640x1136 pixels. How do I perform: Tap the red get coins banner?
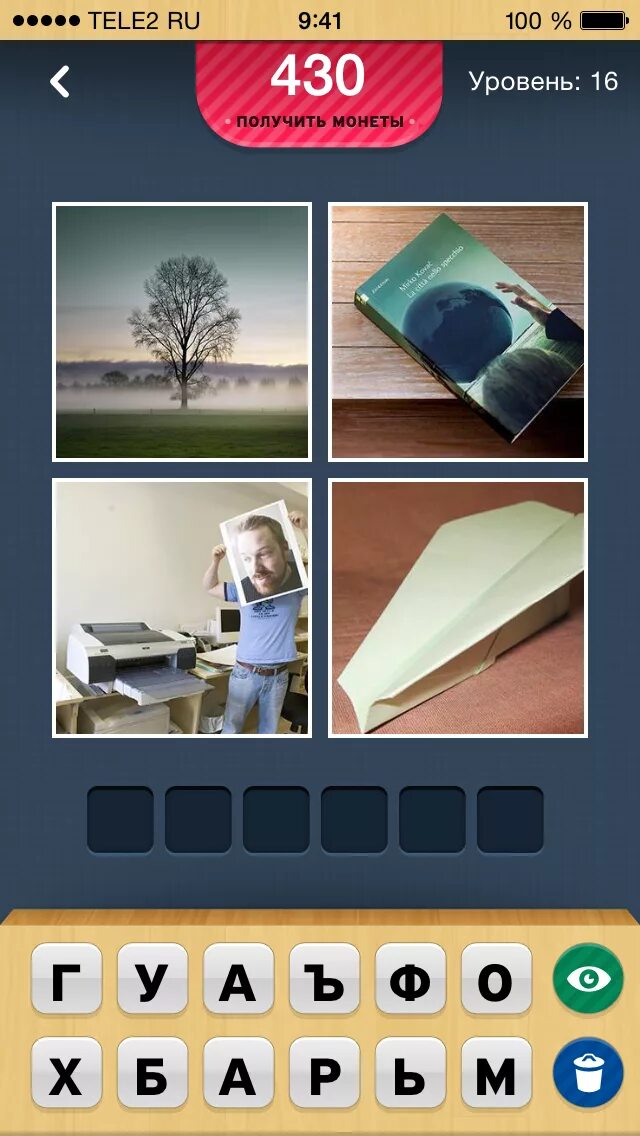319,93
